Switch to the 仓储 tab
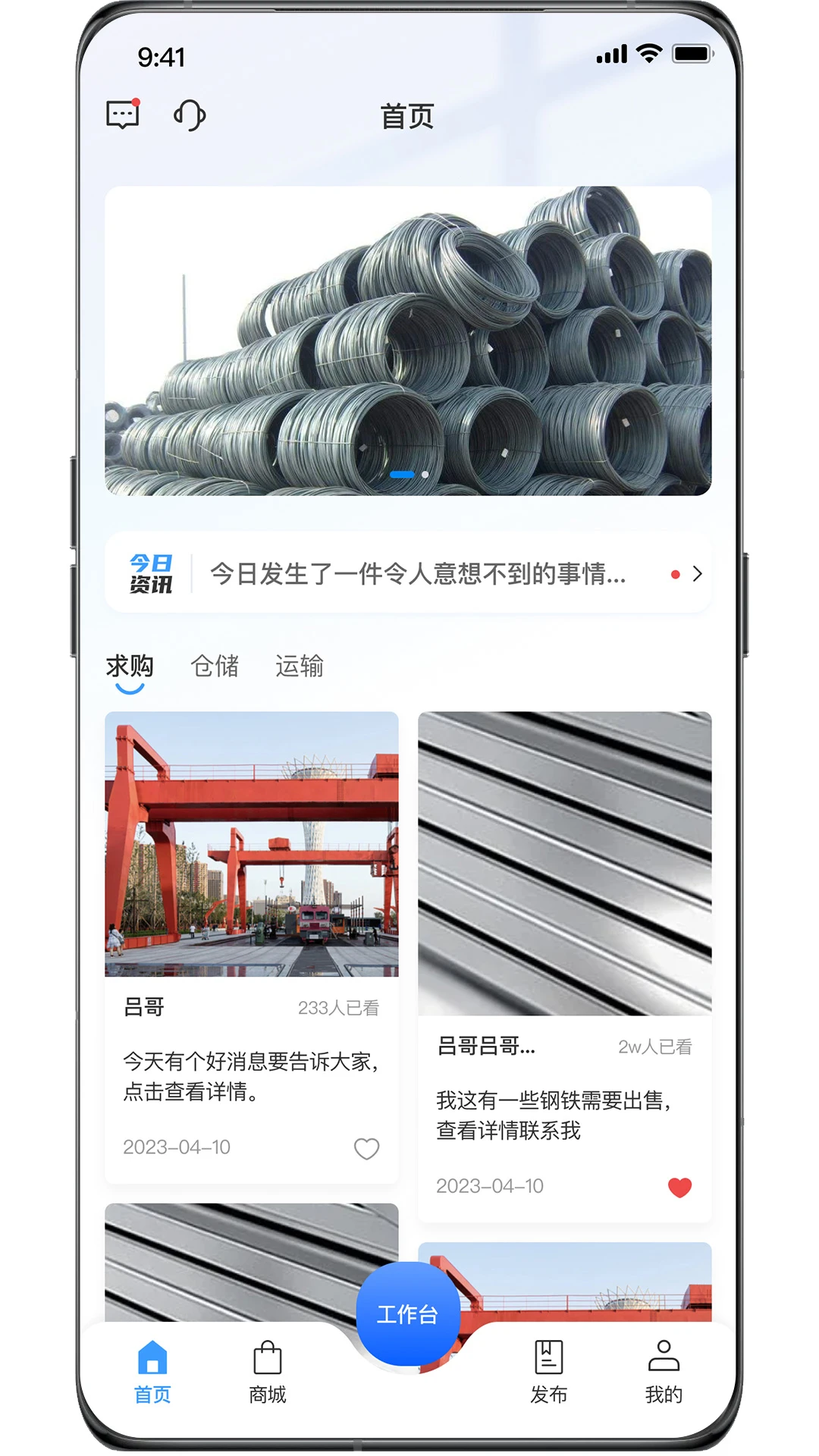The width and height of the screenshot is (819, 1456). tap(215, 666)
